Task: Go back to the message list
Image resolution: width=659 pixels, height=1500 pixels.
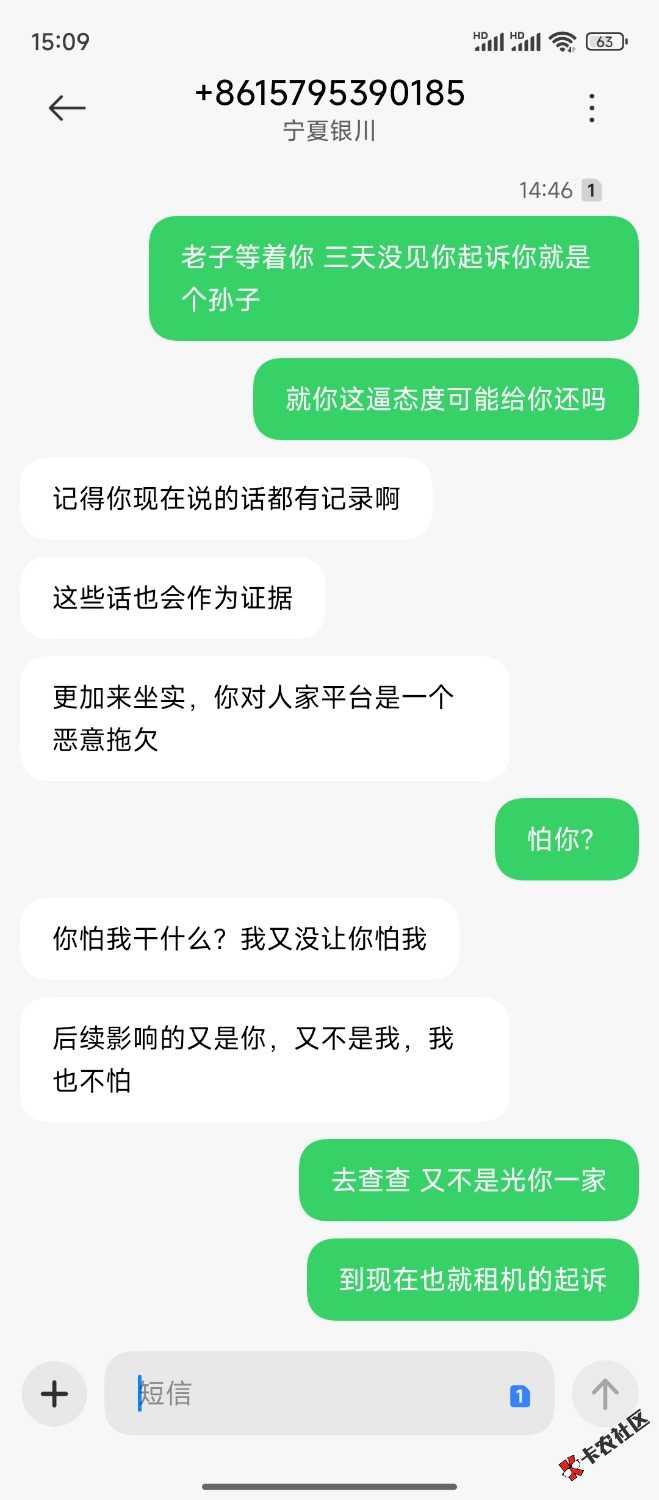Action: coord(67,108)
